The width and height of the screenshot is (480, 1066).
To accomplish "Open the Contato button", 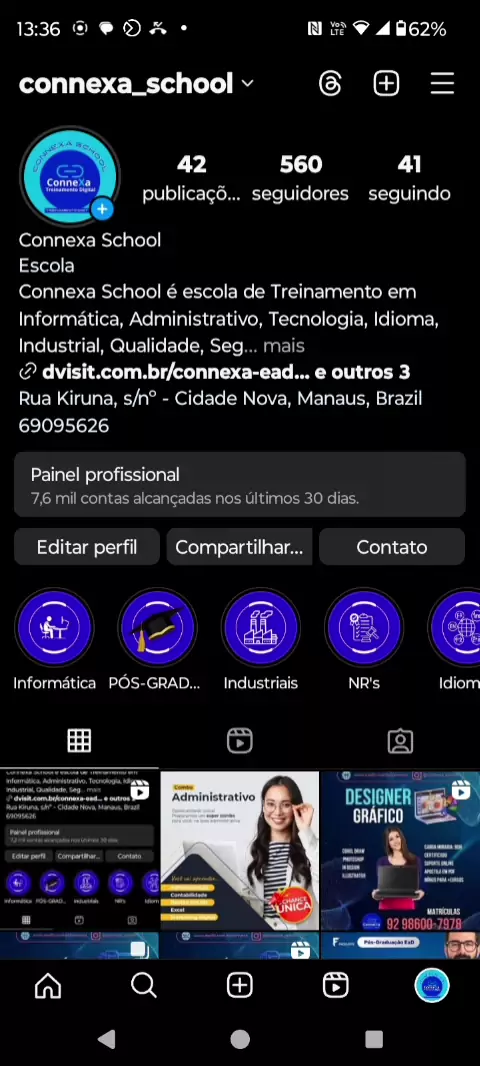I will point(392,547).
